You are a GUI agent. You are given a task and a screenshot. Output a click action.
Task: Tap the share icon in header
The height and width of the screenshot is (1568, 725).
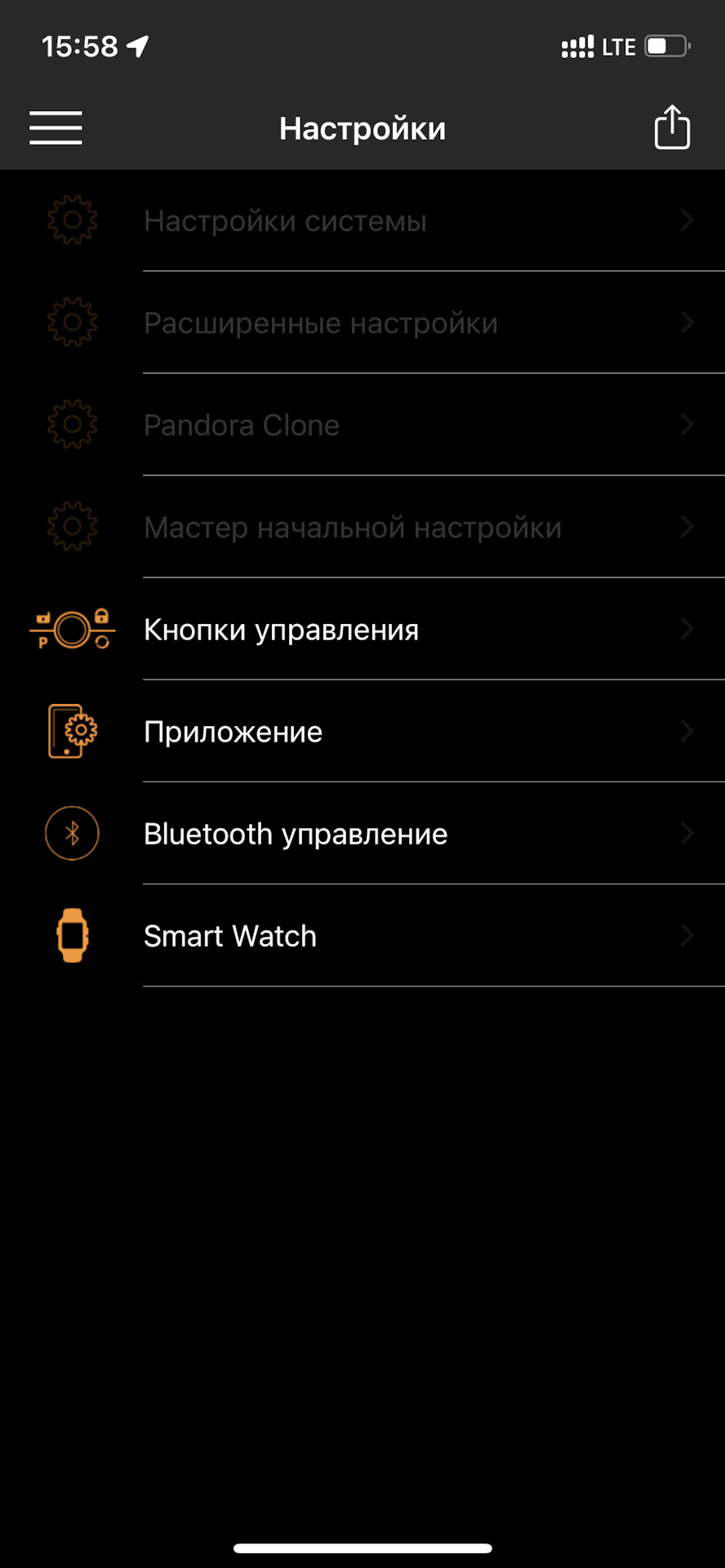click(x=672, y=127)
